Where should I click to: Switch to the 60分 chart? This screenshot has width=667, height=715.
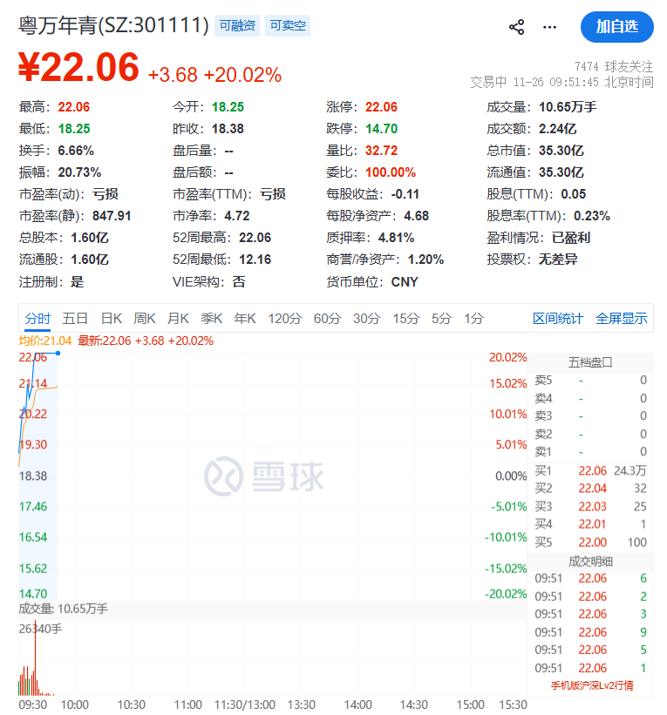(x=327, y=319)
